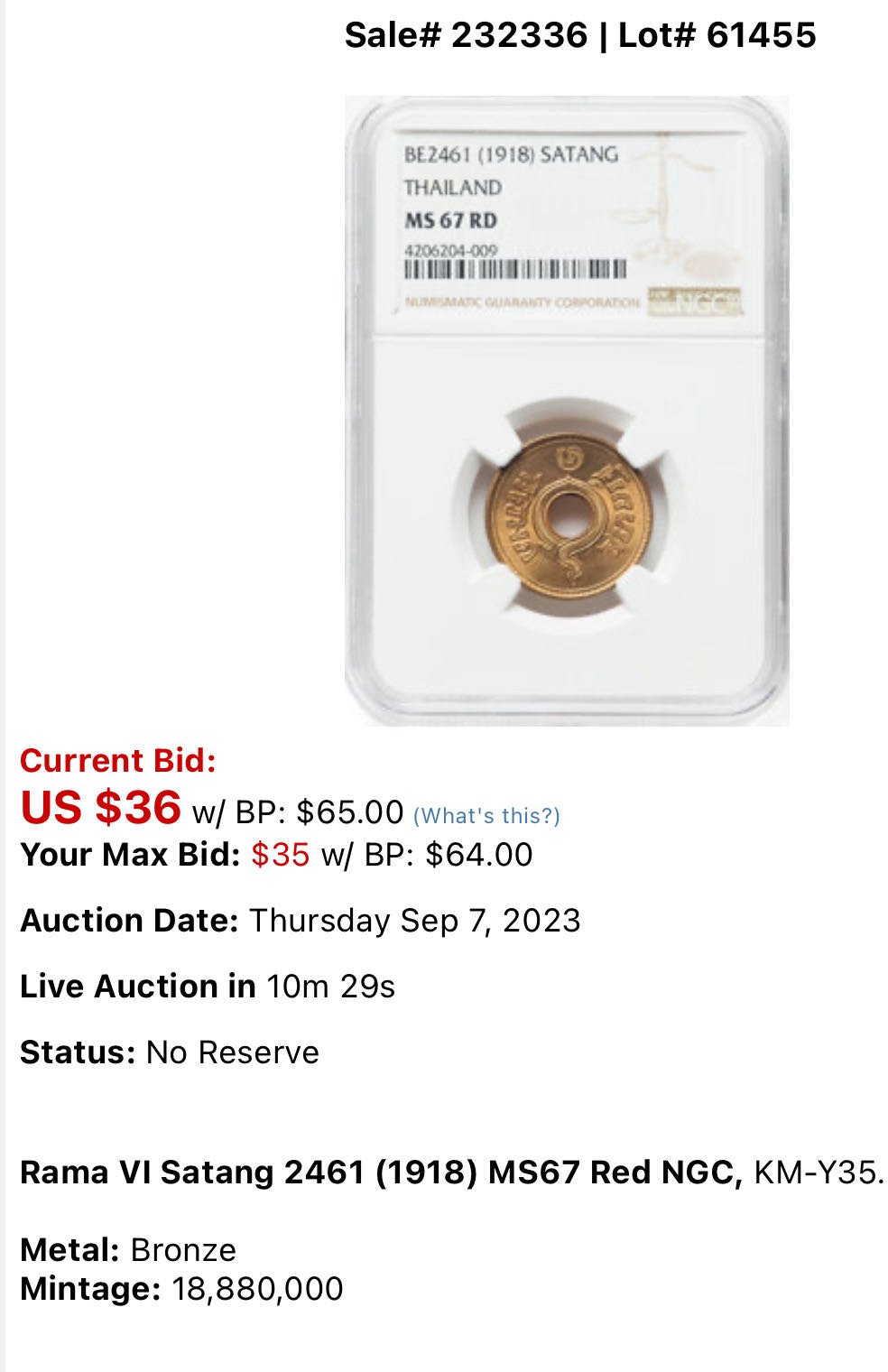This screenshot has height=1372, width=888.
Task: Enlarge the NGC graded coin image
Action: (567, 411)
